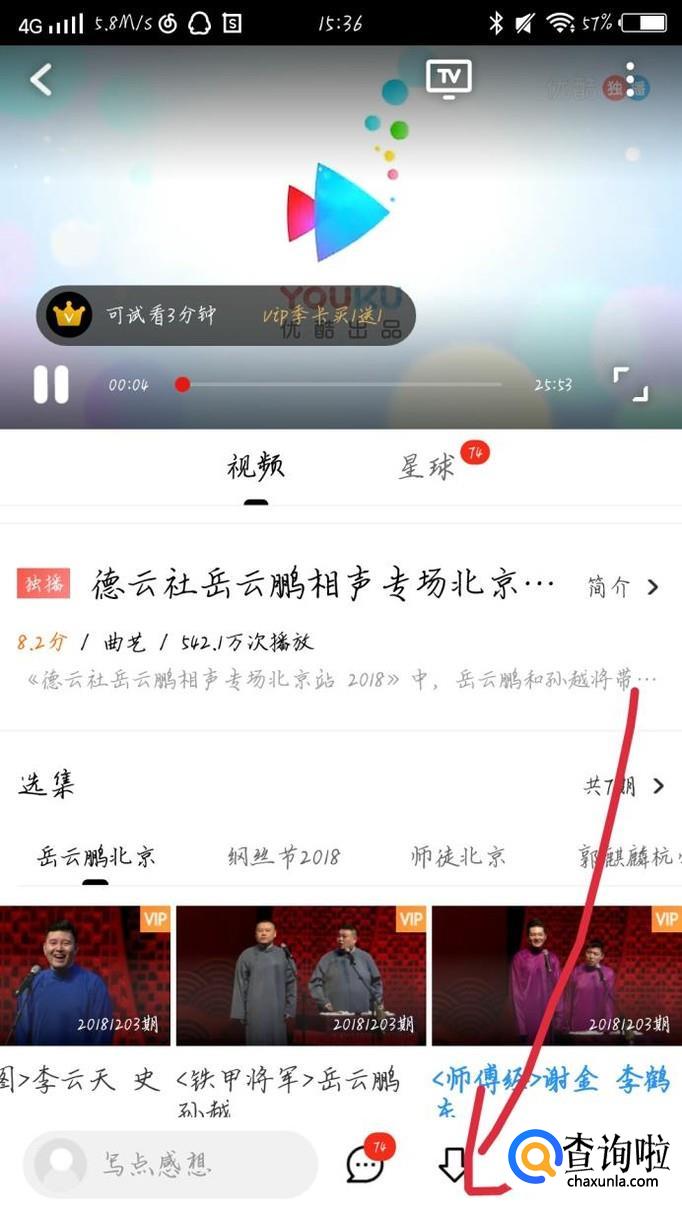Pause the video
Image resolution: width=682 pixels, height=1212 pixels.
pyautogui.click(x=52, y=384)
